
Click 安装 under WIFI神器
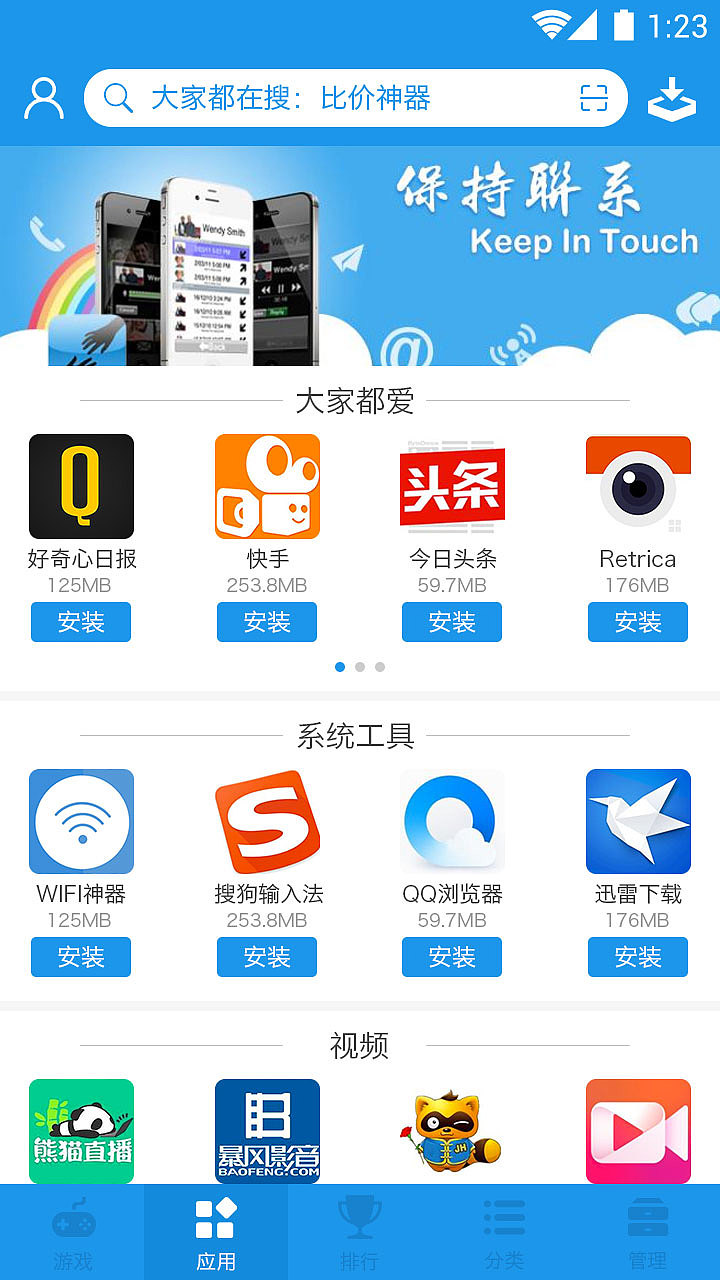pyautogui.click(x=81, y=957)
